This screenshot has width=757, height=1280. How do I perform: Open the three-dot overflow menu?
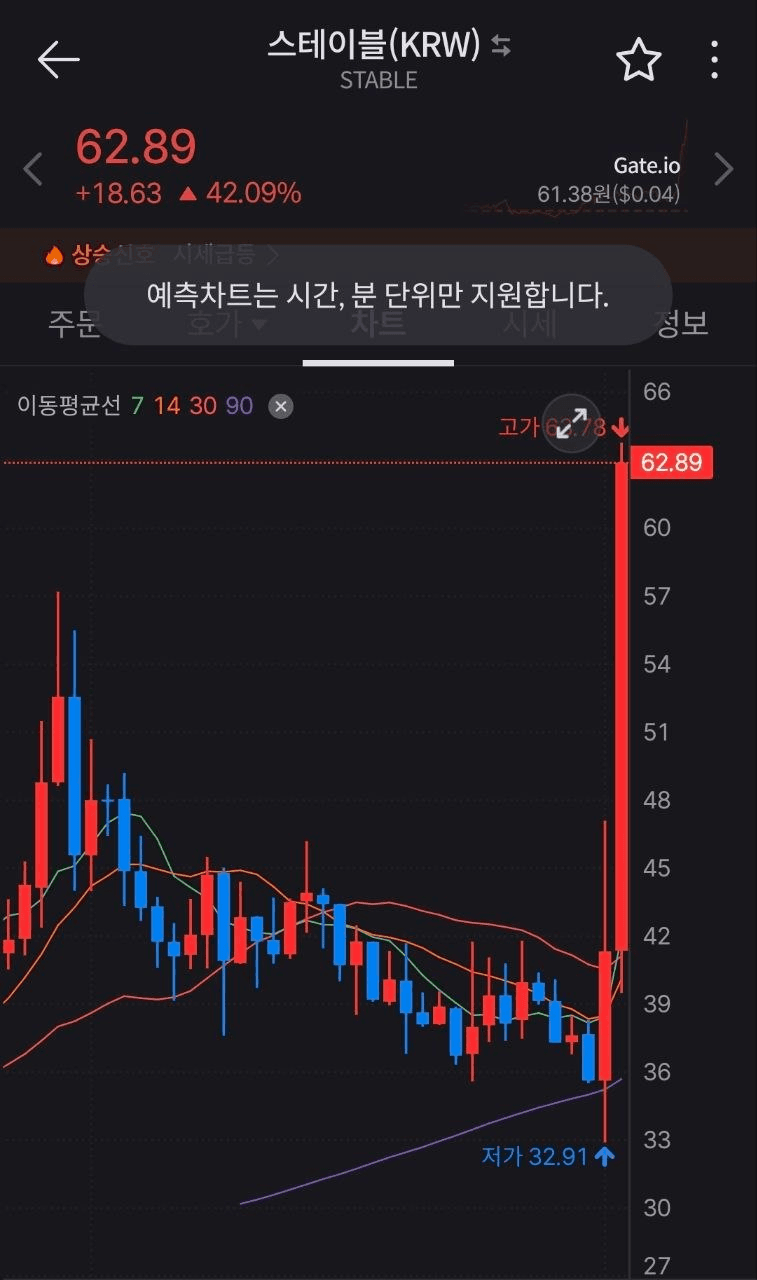point(714,60)
